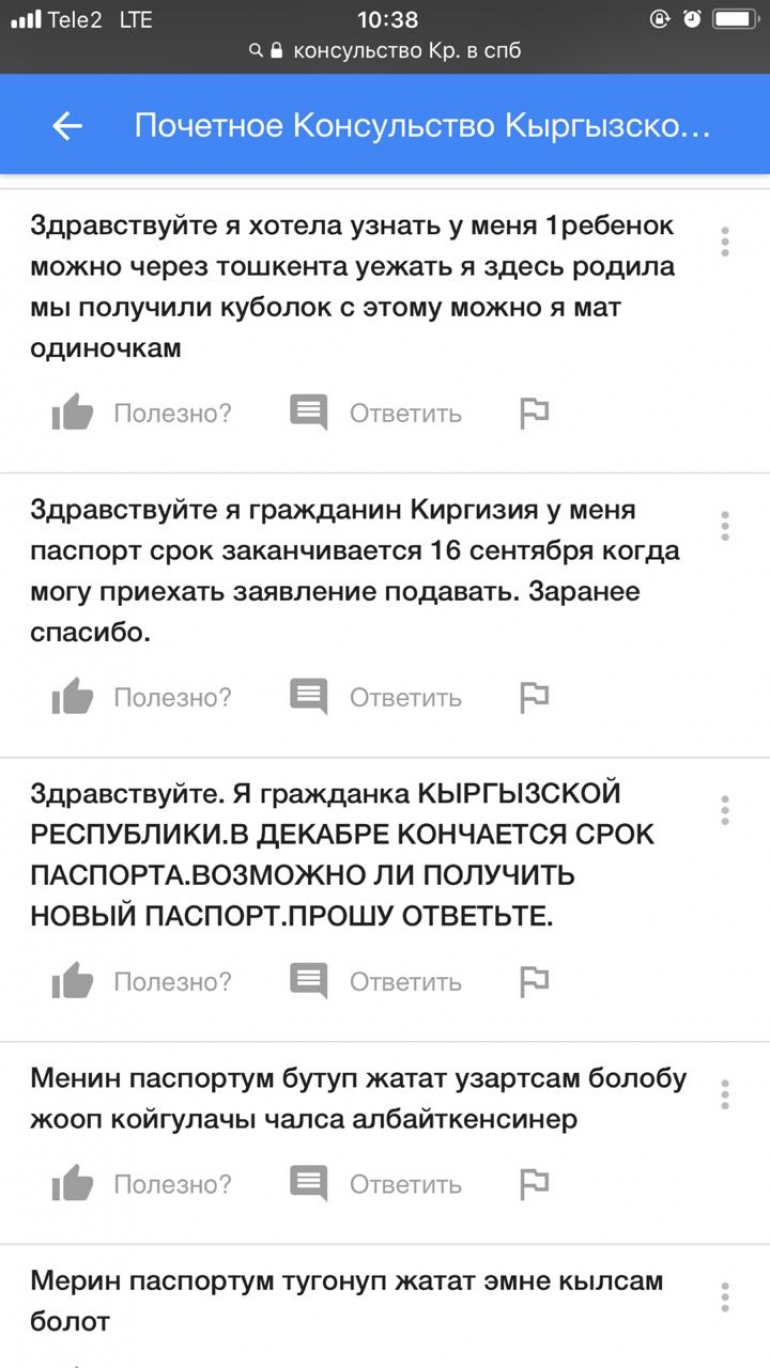Viewport: 770px width, 1368px height.
Task: Open the overflow menu for the 1ребенок question
Action: [x=725, y=241]
